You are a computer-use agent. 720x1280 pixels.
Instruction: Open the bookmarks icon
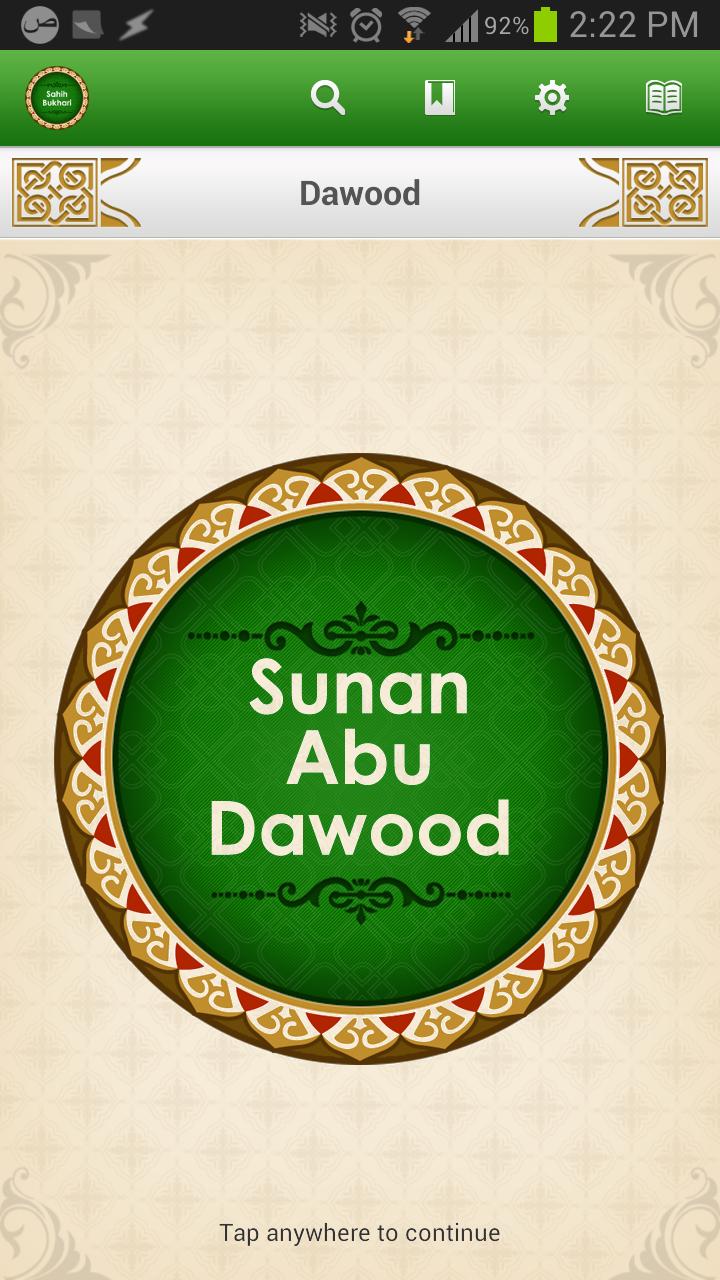point(440,98)
